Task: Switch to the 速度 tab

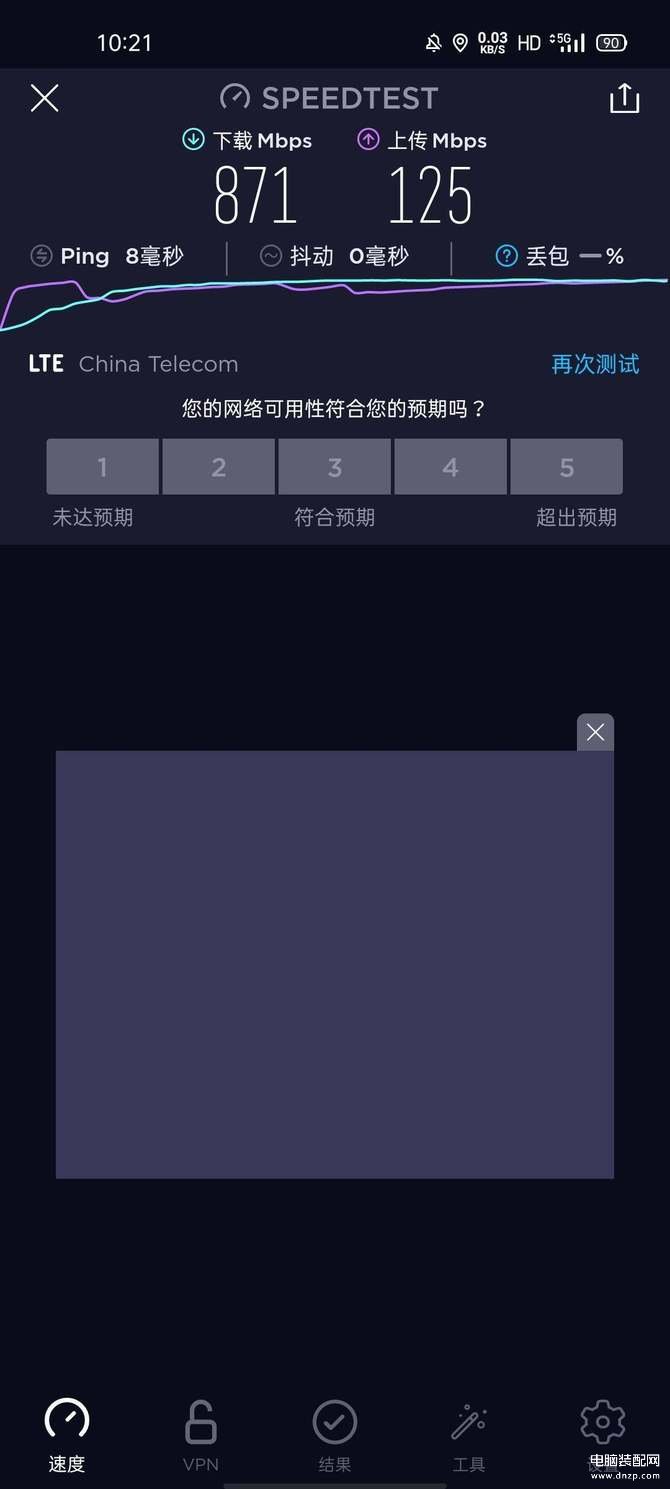Action: [67, 1435]
